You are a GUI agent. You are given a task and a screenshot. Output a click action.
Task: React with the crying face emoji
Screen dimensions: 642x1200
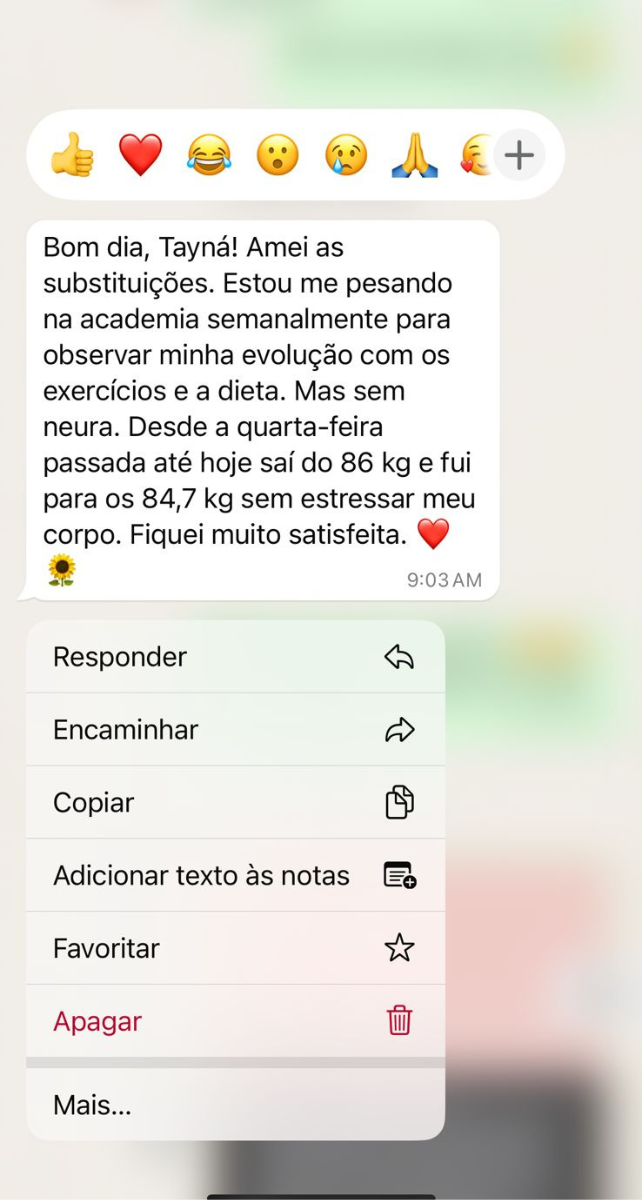click(x=346, y=155)
